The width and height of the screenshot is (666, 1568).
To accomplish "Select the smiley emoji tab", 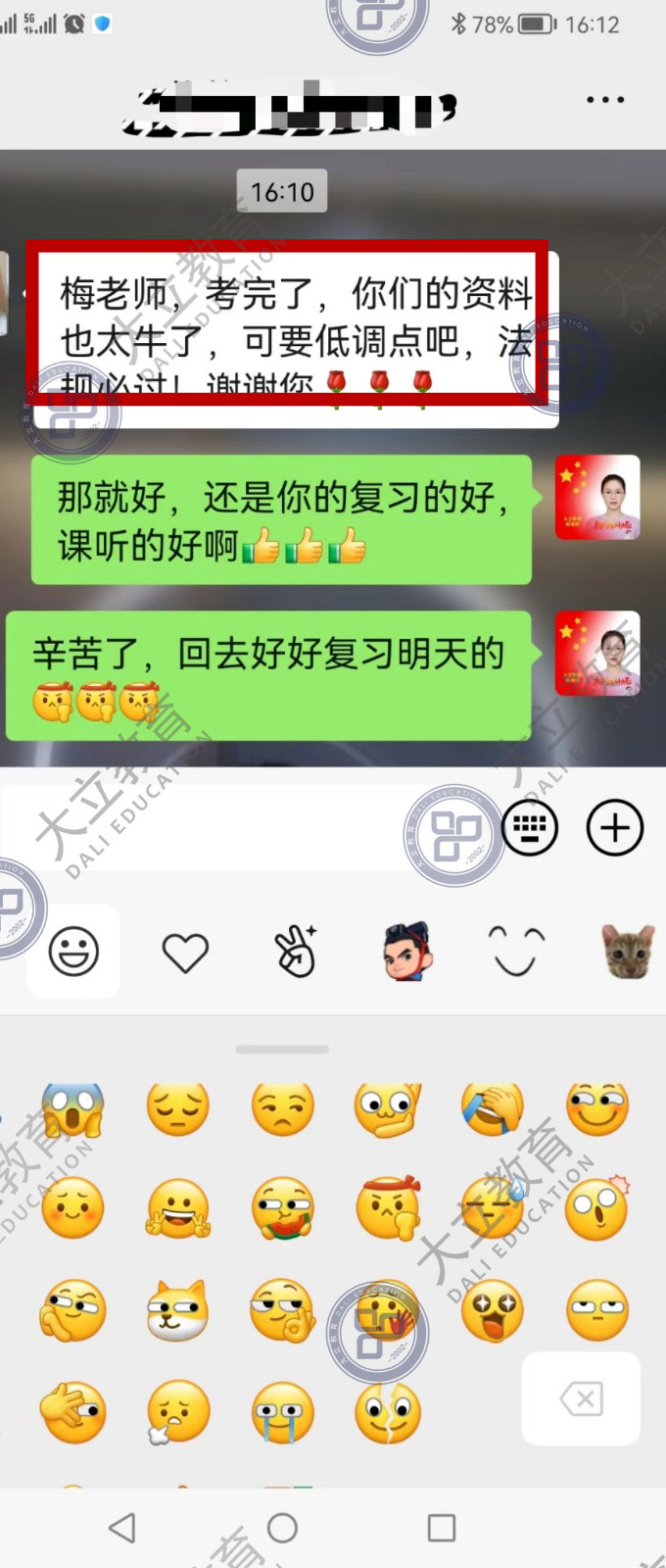I will pos(74,951).
